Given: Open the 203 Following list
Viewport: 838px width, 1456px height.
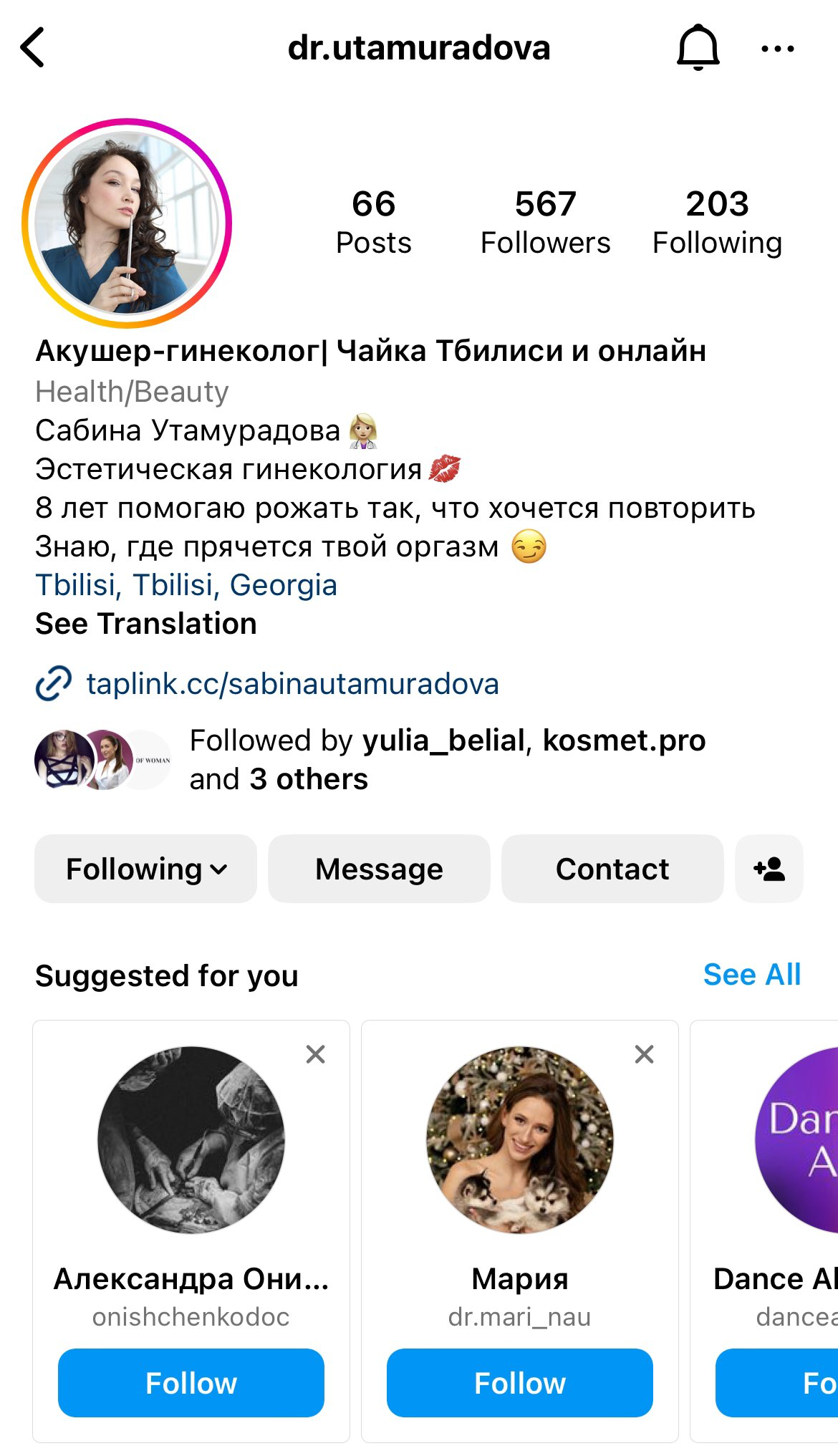Looking at the screenshot, I should (717, 222).
